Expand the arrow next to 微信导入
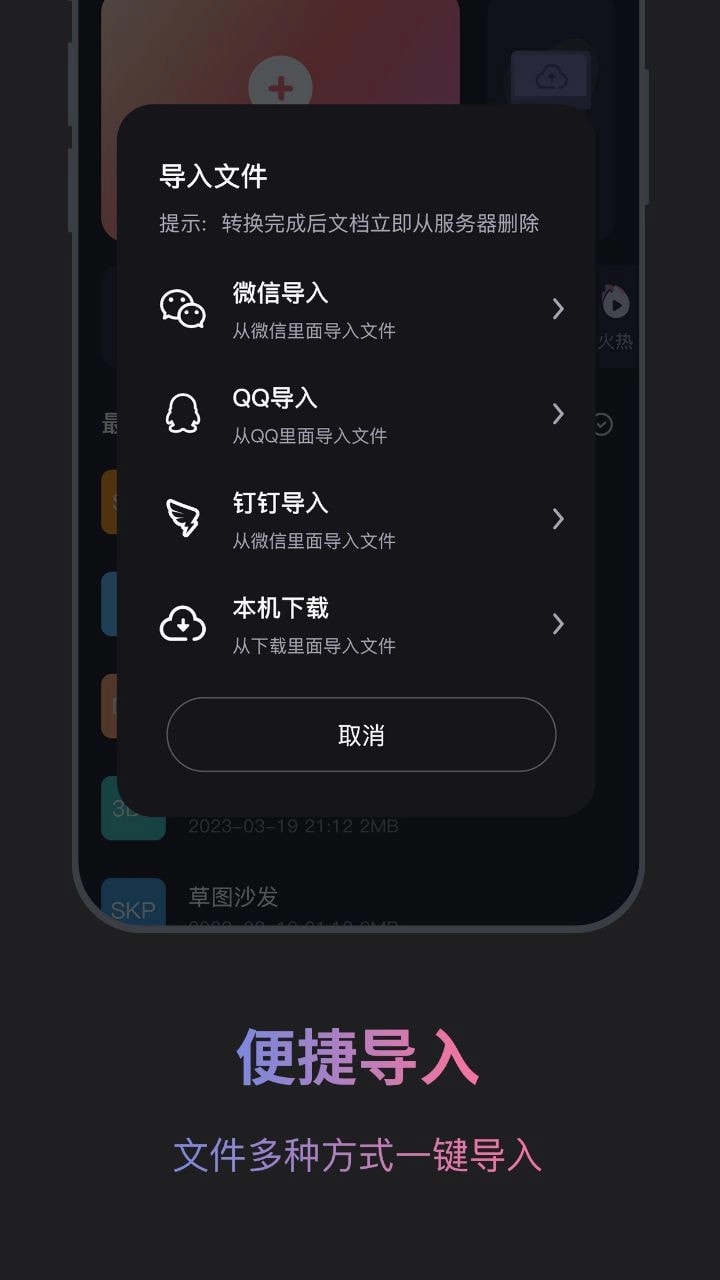720x1280 pixels. pos(558,310)
